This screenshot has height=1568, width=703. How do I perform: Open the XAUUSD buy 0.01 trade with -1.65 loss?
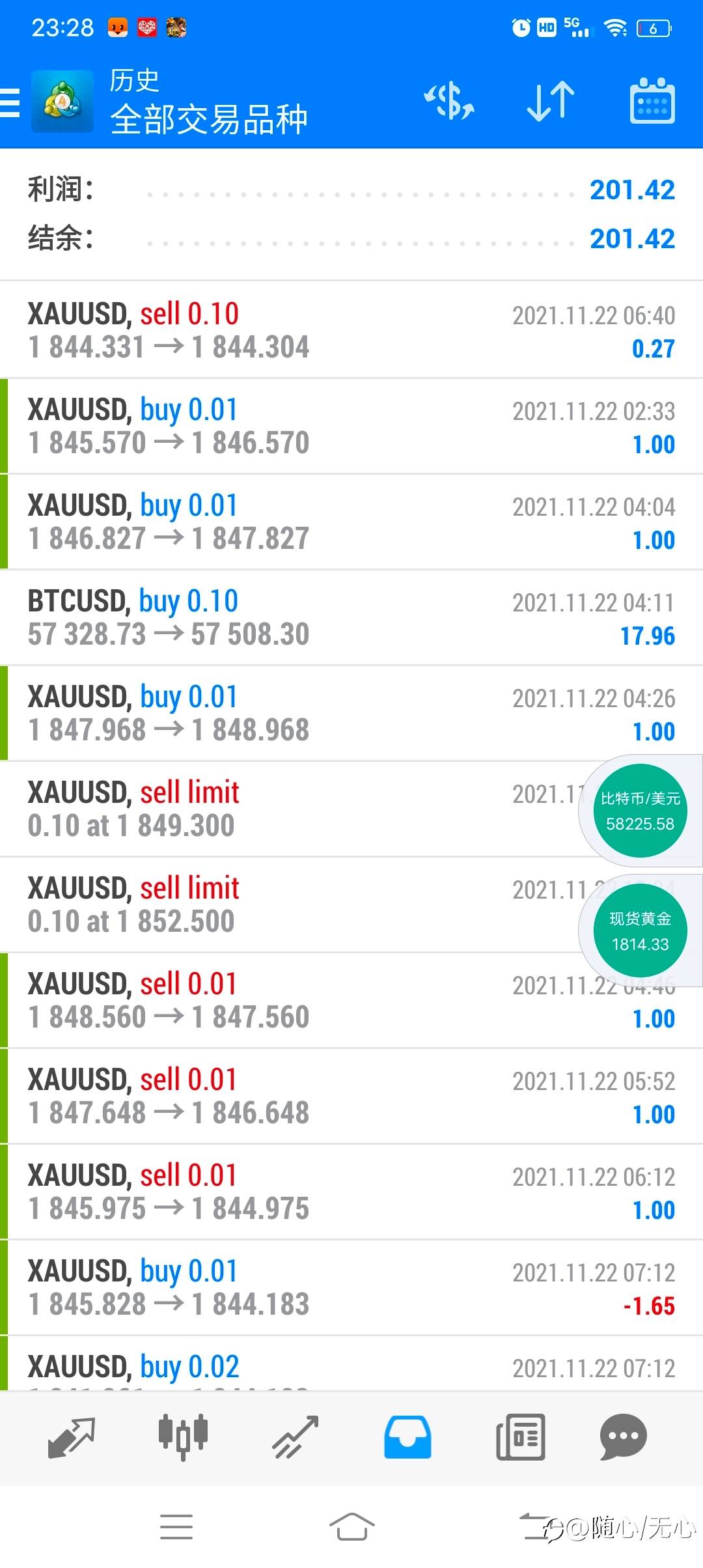(x=351, y=1287)
